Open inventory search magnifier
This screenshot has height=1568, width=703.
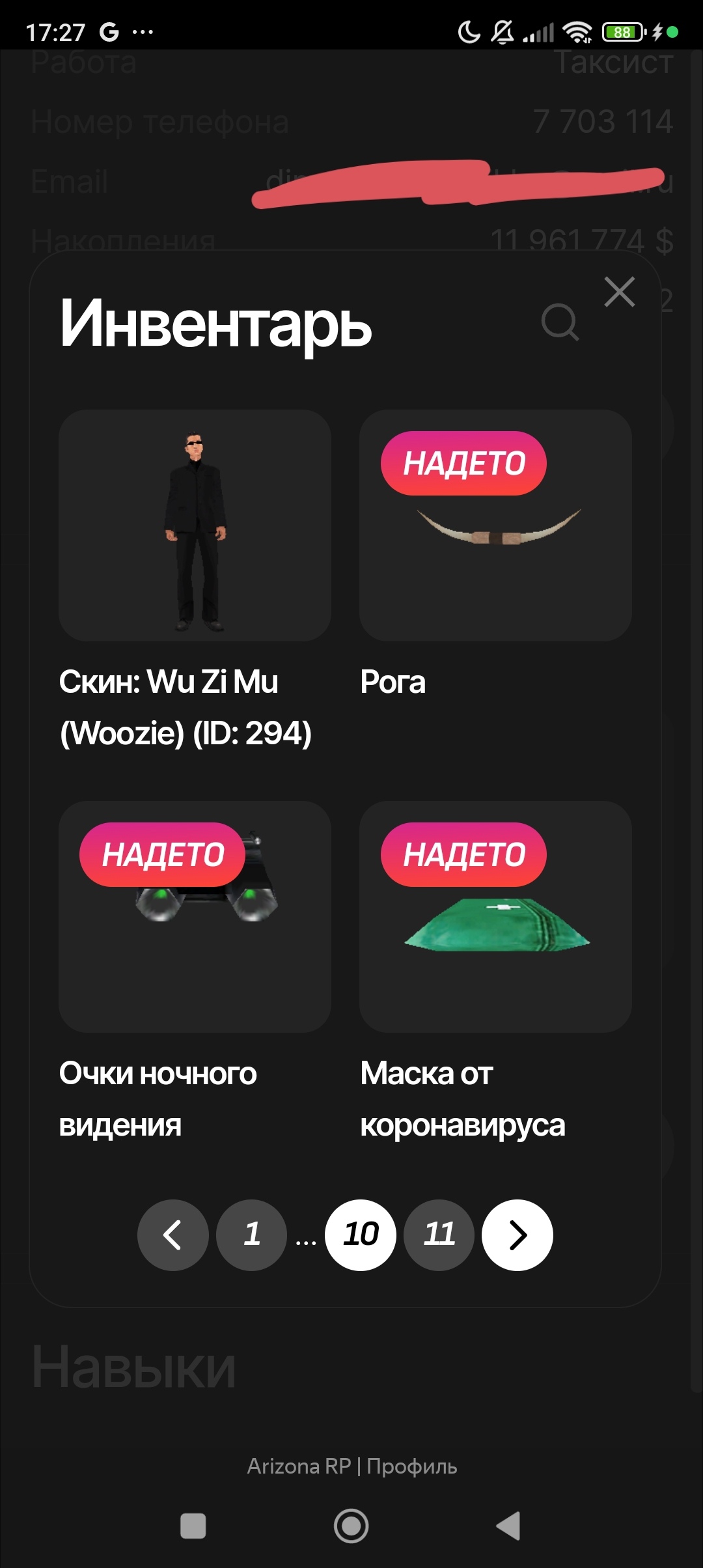pyautogui.click(x=560, y=322)
